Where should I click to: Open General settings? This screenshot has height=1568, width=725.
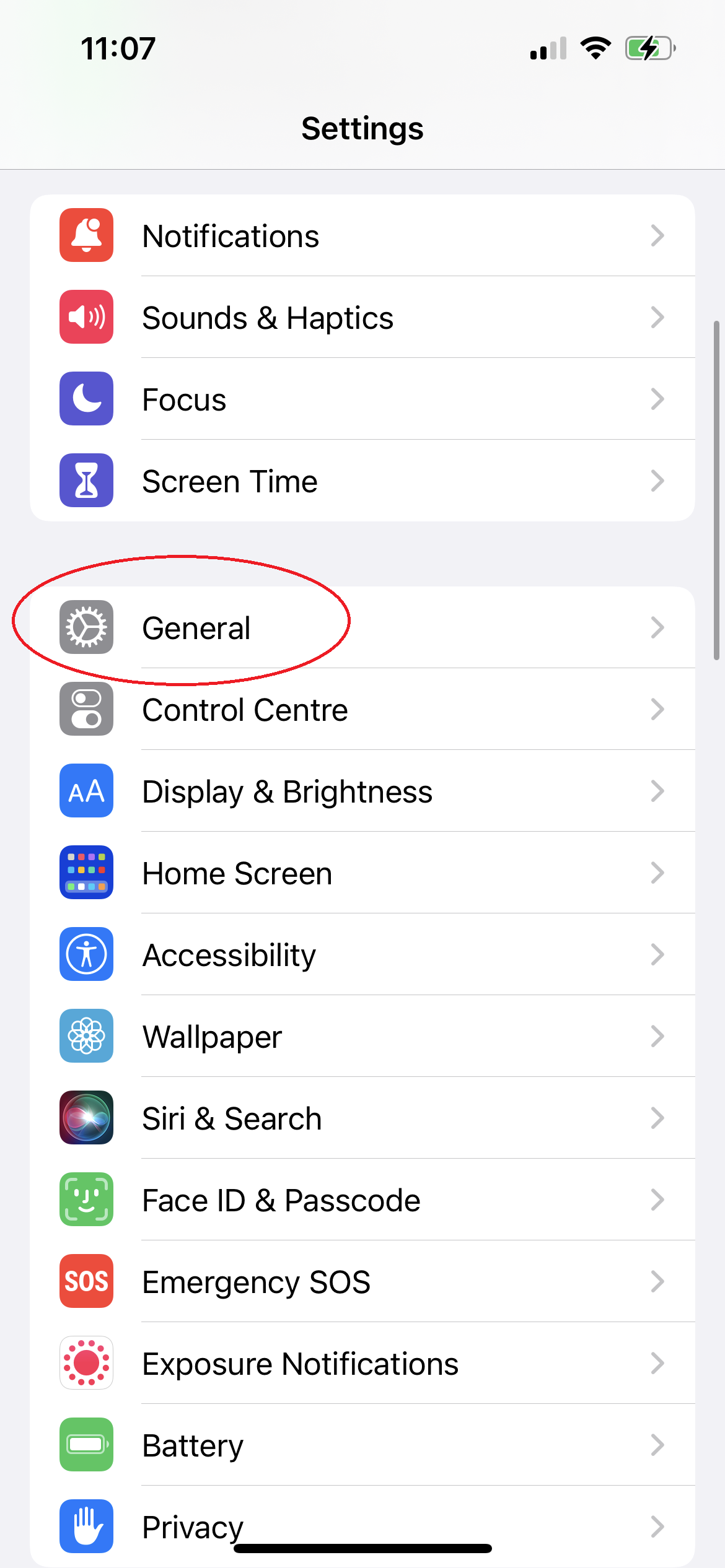[362, 627]
